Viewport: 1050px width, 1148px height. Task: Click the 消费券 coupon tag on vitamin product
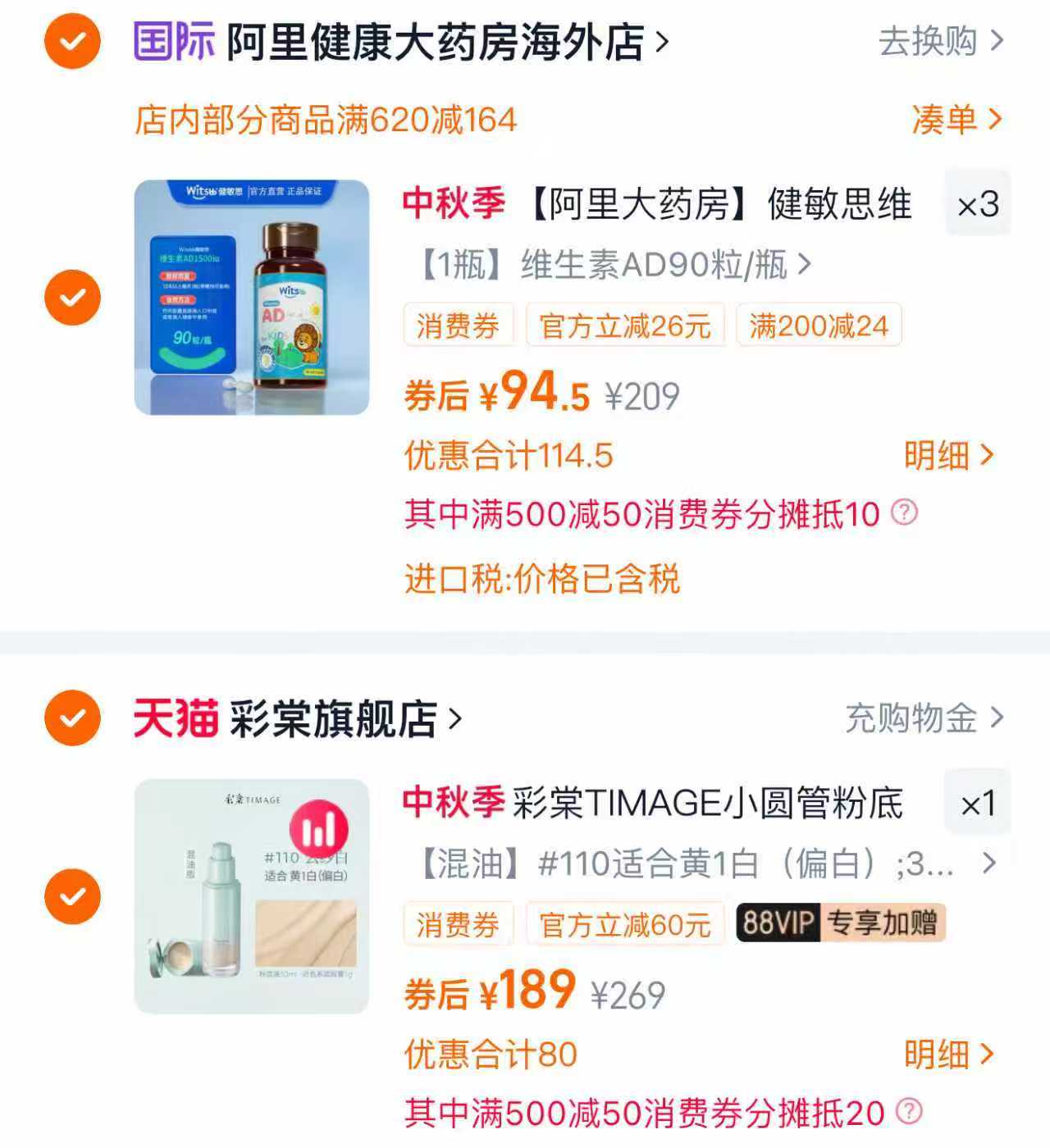click(x=459, y=326)
